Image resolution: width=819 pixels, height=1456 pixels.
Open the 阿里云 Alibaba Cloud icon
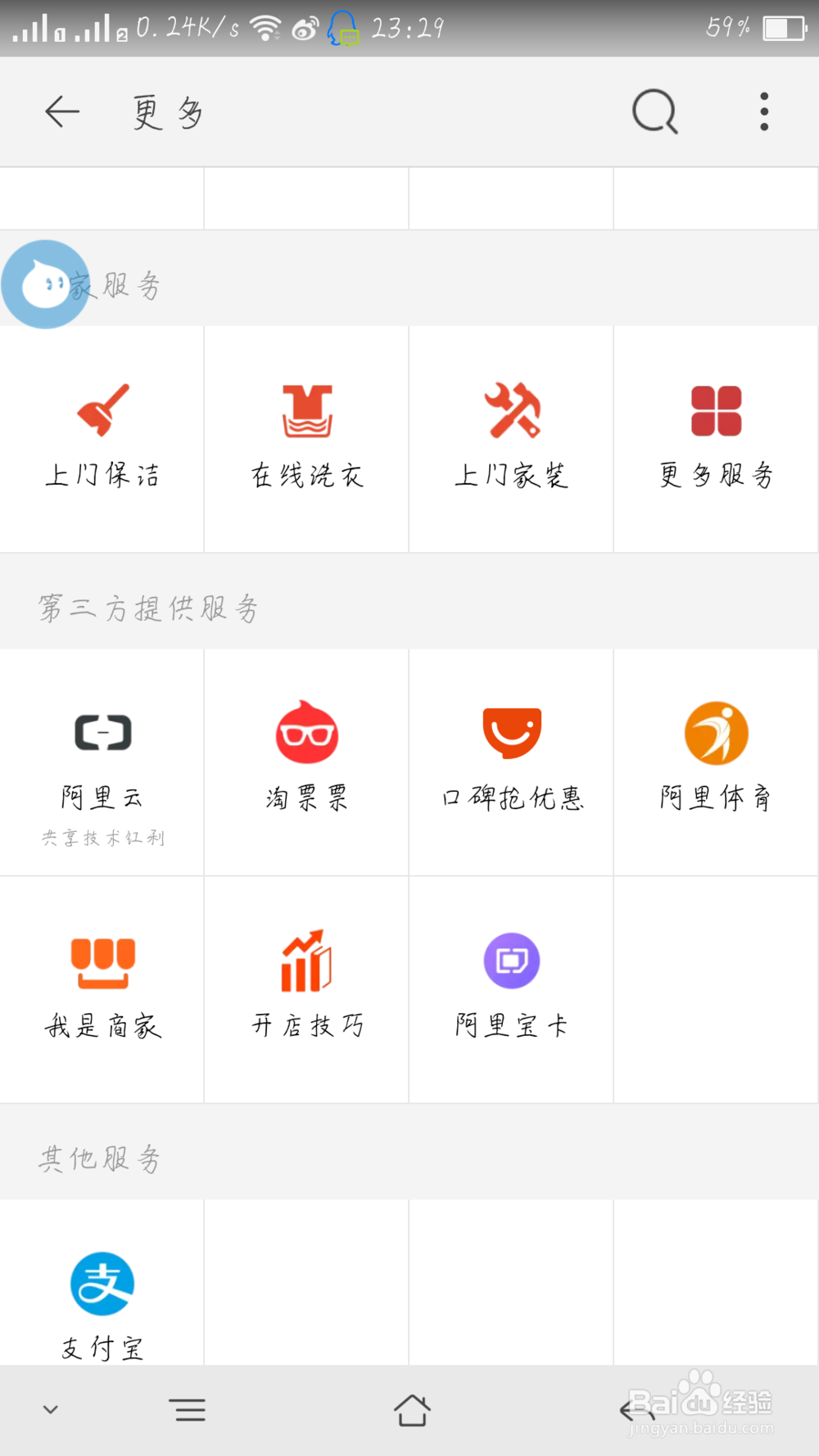point(102,733)
